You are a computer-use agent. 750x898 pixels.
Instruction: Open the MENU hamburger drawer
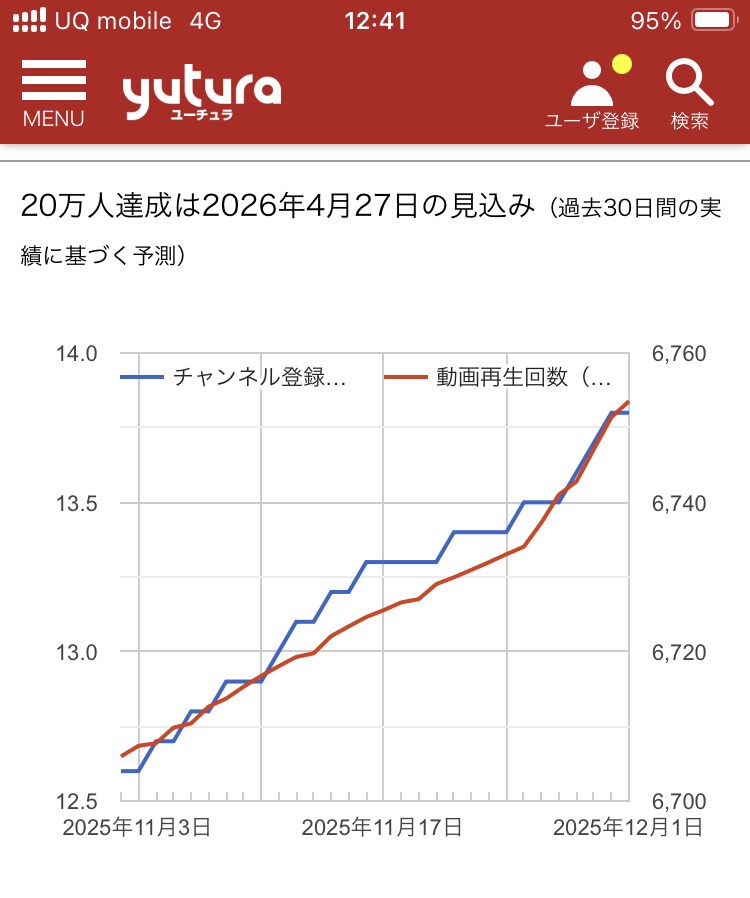click(53, 94)
